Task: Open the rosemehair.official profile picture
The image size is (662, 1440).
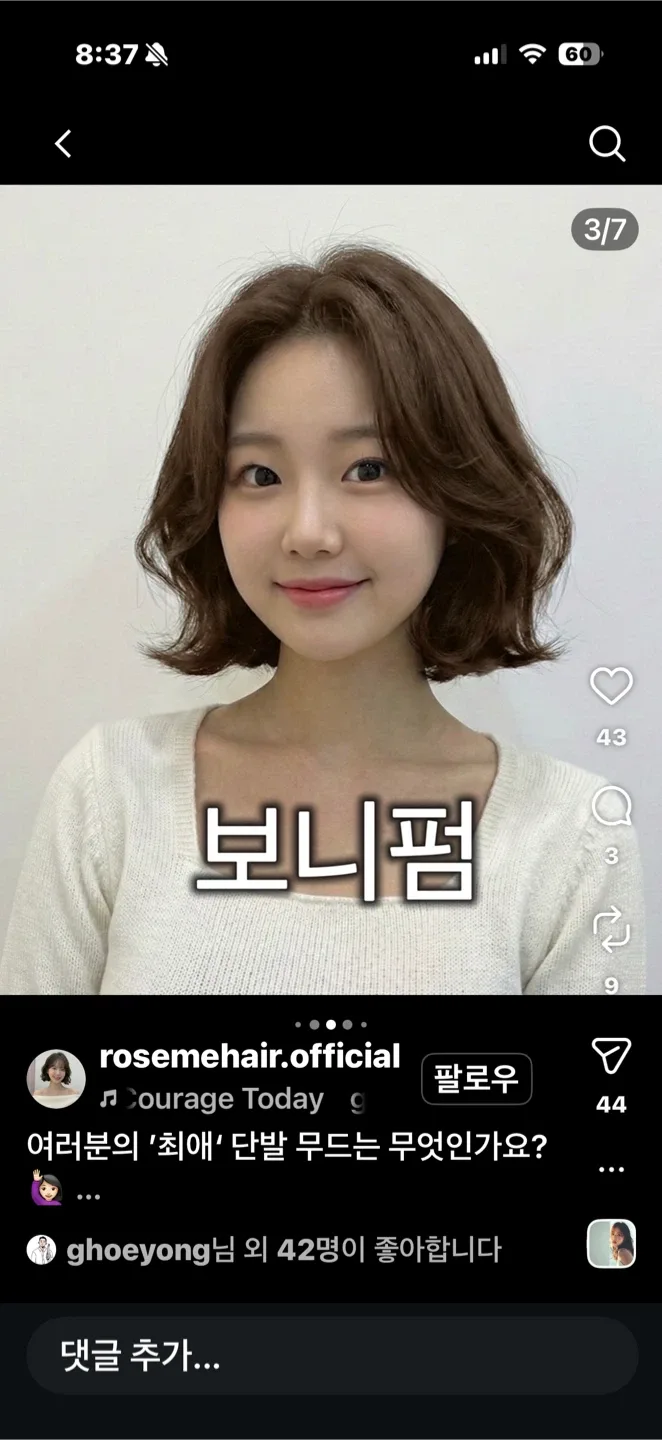Action: [x=56, y=1079]
